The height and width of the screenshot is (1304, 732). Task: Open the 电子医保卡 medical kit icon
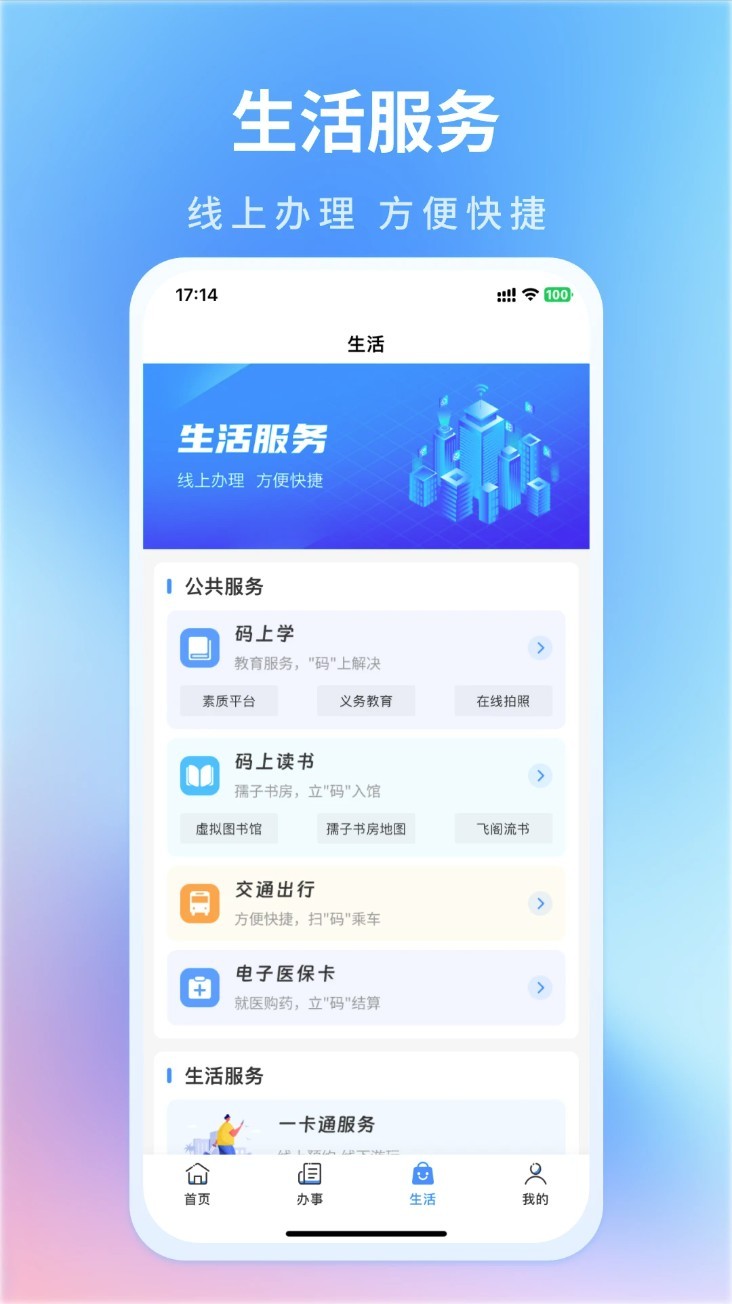point(200,988)
